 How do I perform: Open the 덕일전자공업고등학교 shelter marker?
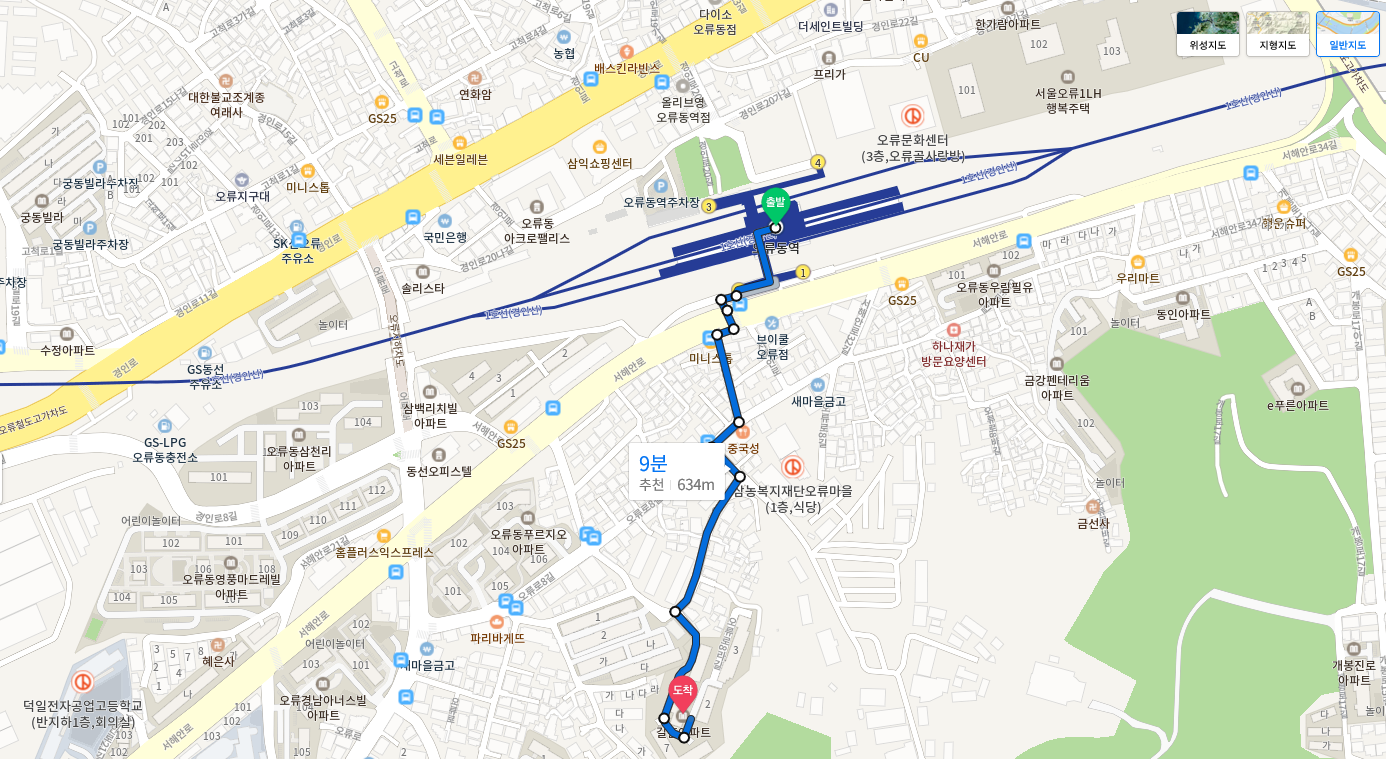(83, 683)
